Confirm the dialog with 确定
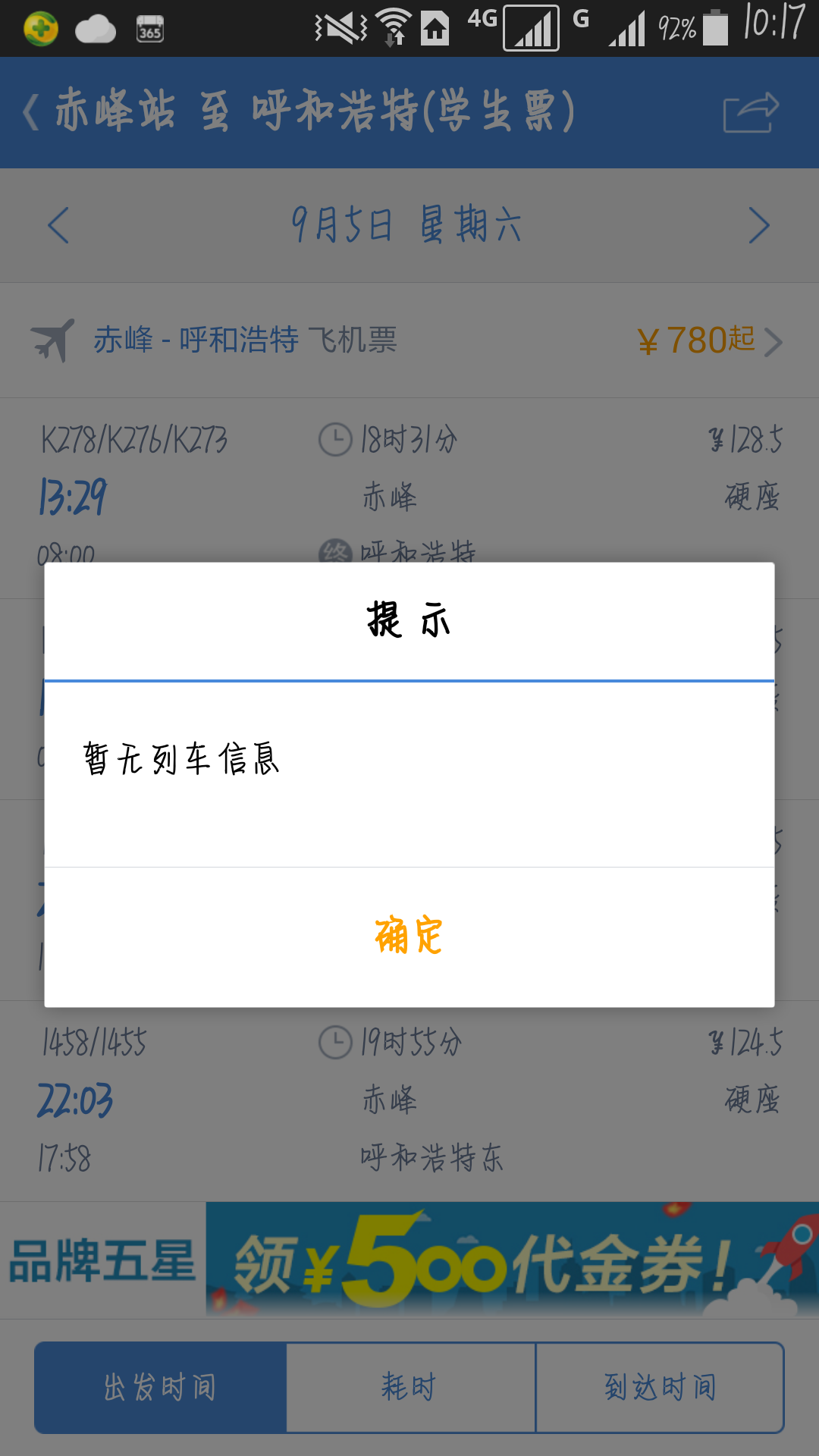Screen dimensions: 819x1456 (409, 937)
